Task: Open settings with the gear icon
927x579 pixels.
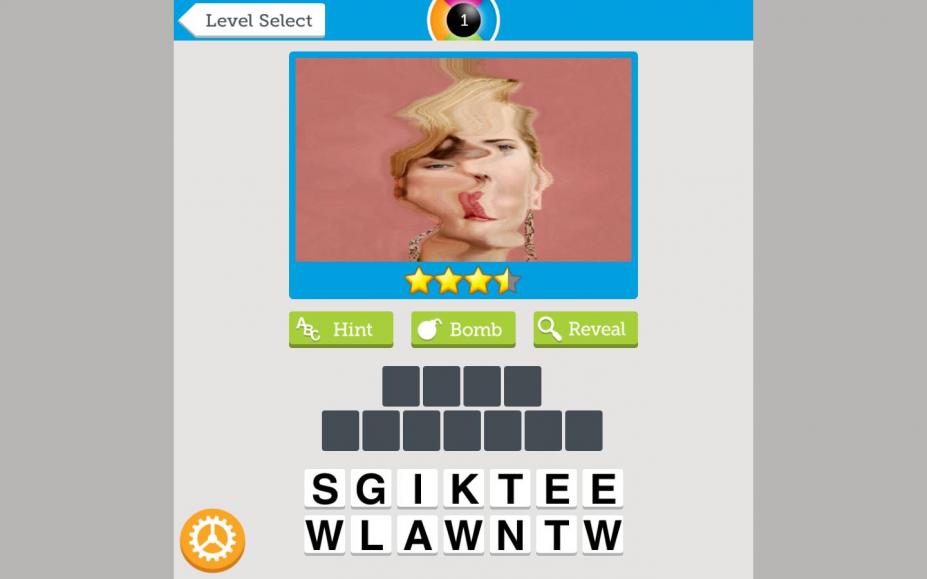Action: 212,540
